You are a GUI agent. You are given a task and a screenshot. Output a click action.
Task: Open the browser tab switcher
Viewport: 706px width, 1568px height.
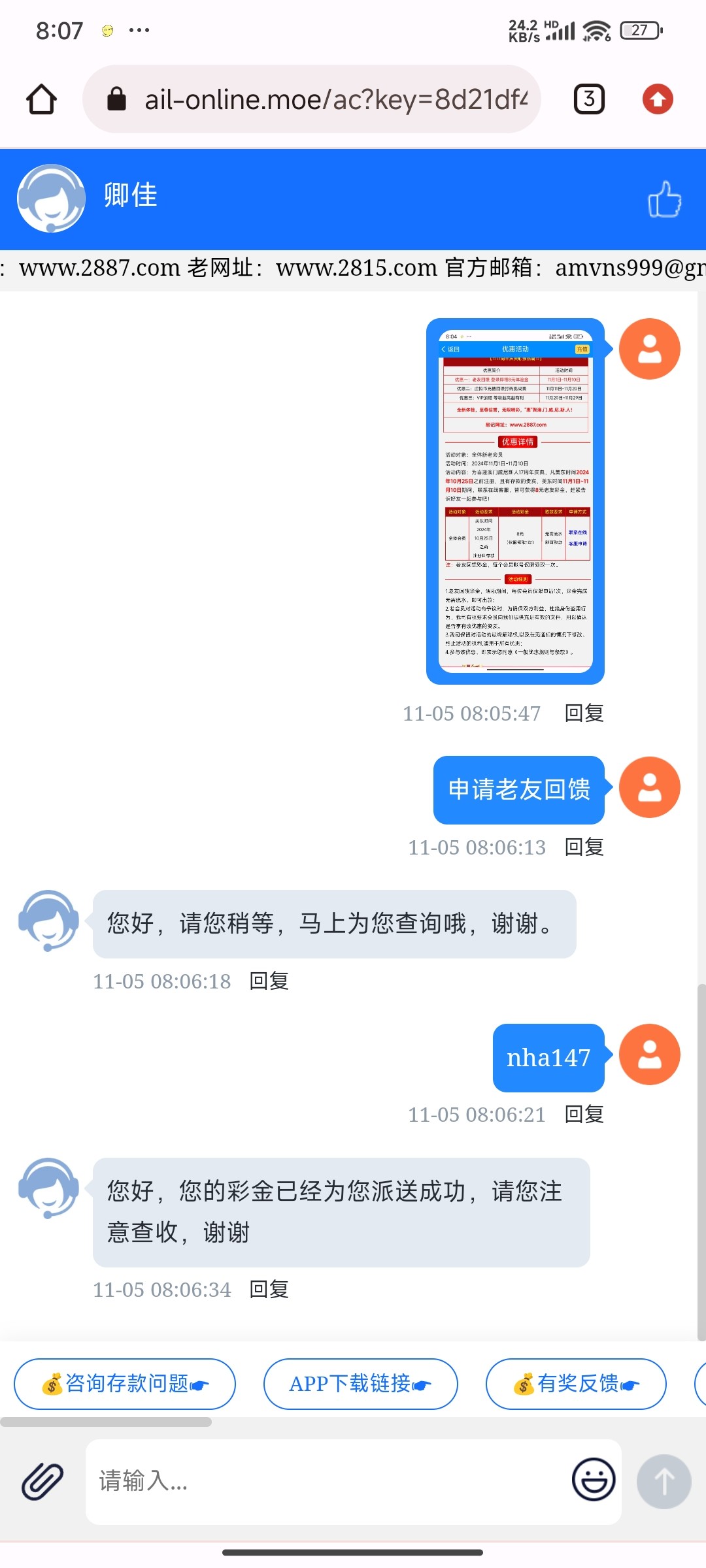pos(589,99)
